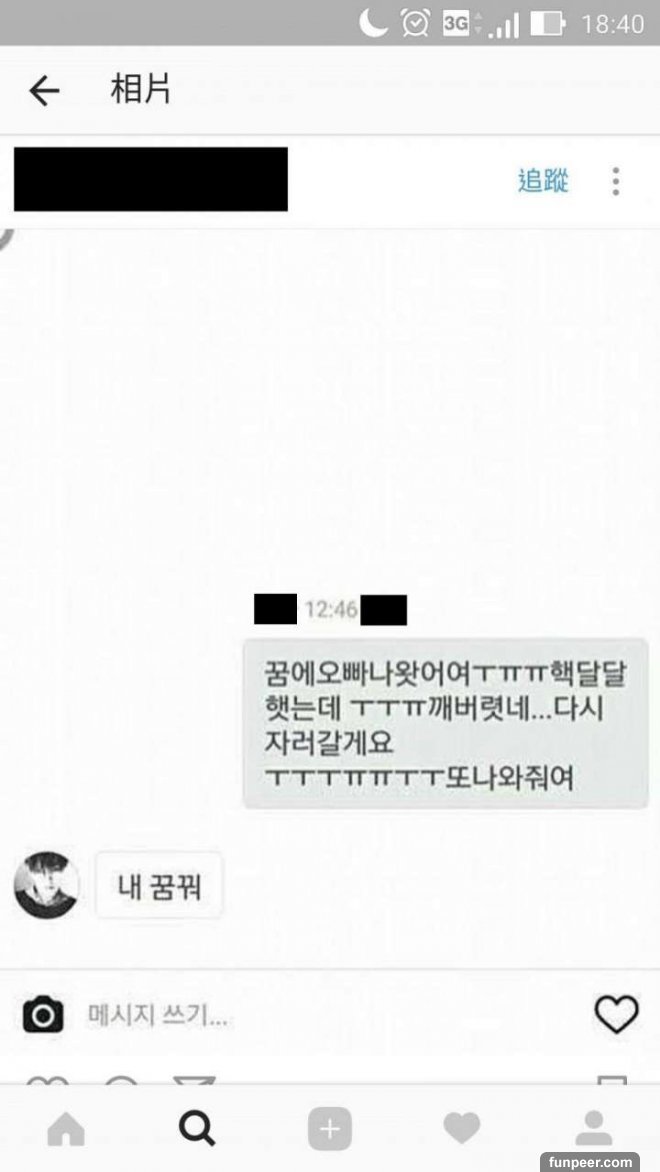Screen dimensions: 660x1172
Task: Open the search tab
Action: [x=197, y=1129]
